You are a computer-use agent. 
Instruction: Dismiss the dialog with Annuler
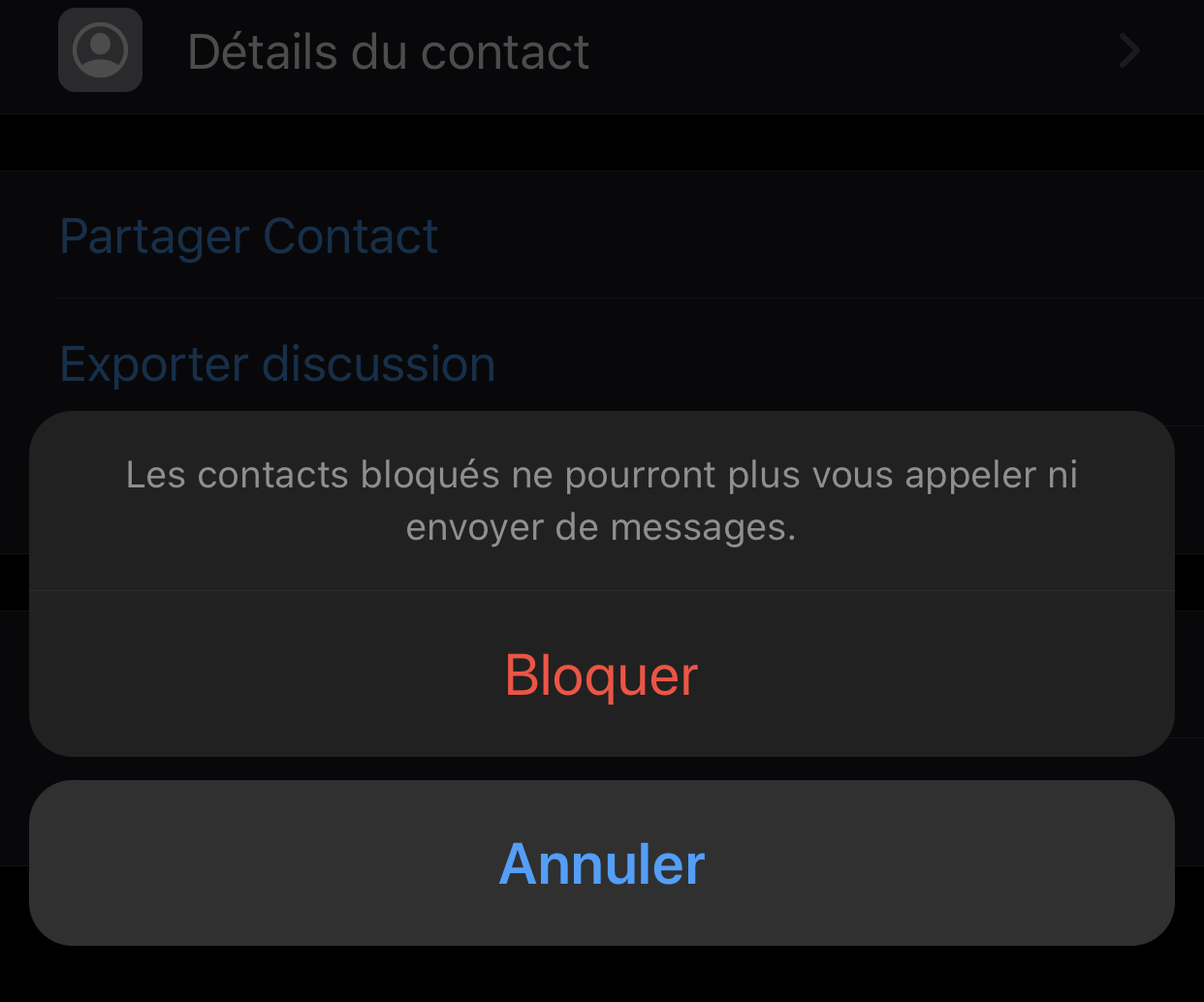601,863
